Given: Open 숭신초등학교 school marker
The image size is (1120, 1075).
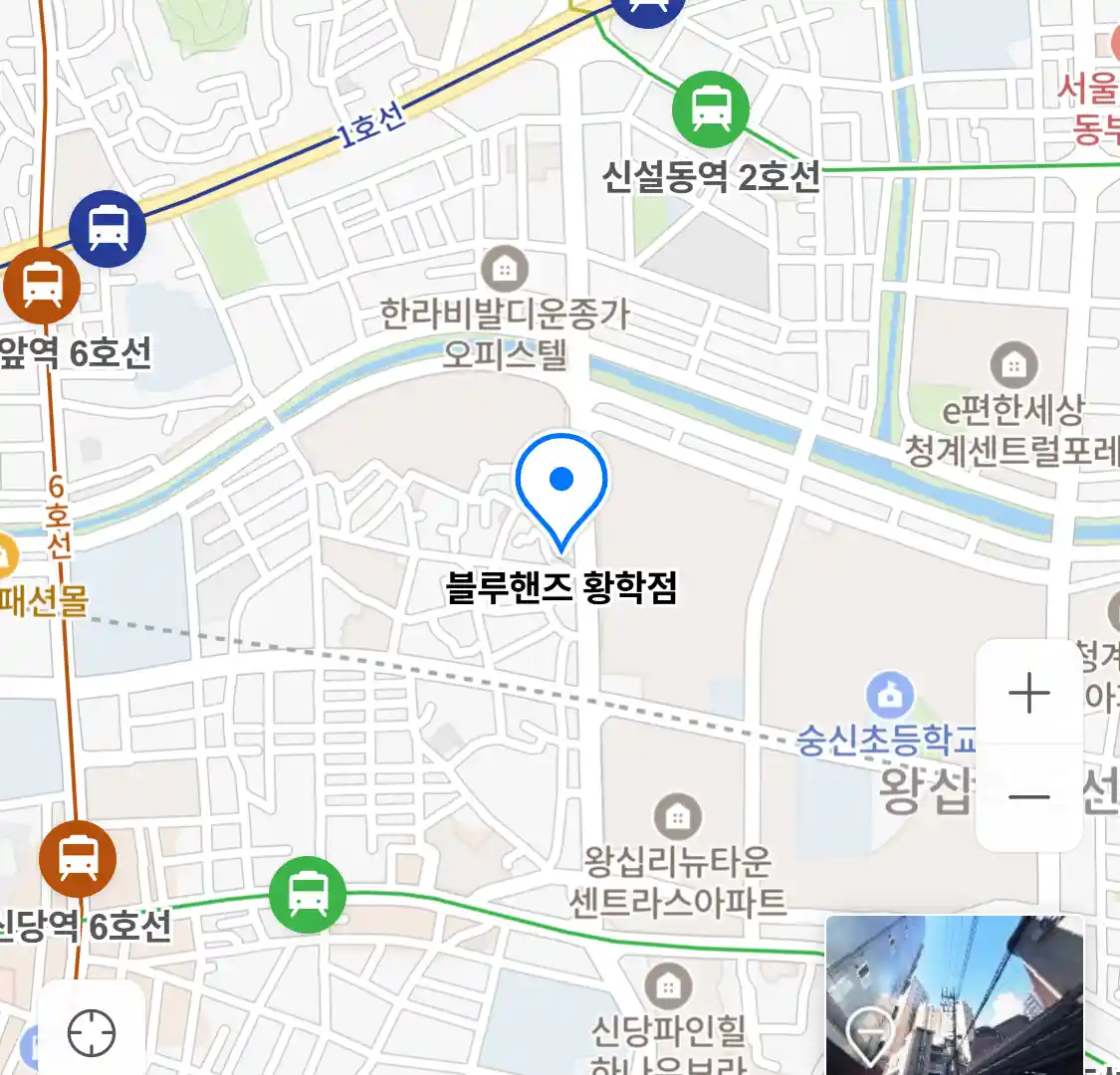Looking at the screenshot, I should tap(889, 696).
